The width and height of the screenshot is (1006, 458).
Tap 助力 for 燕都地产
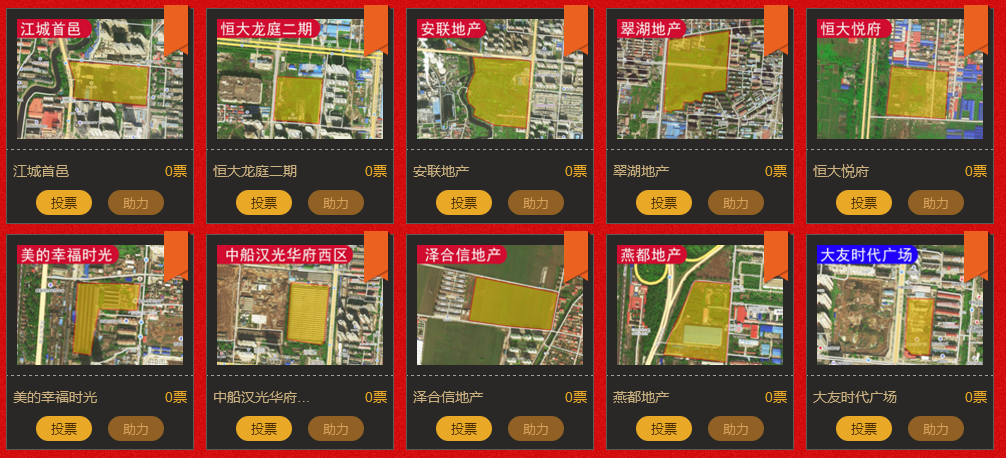pyautogui.click(x=736, y=429)
